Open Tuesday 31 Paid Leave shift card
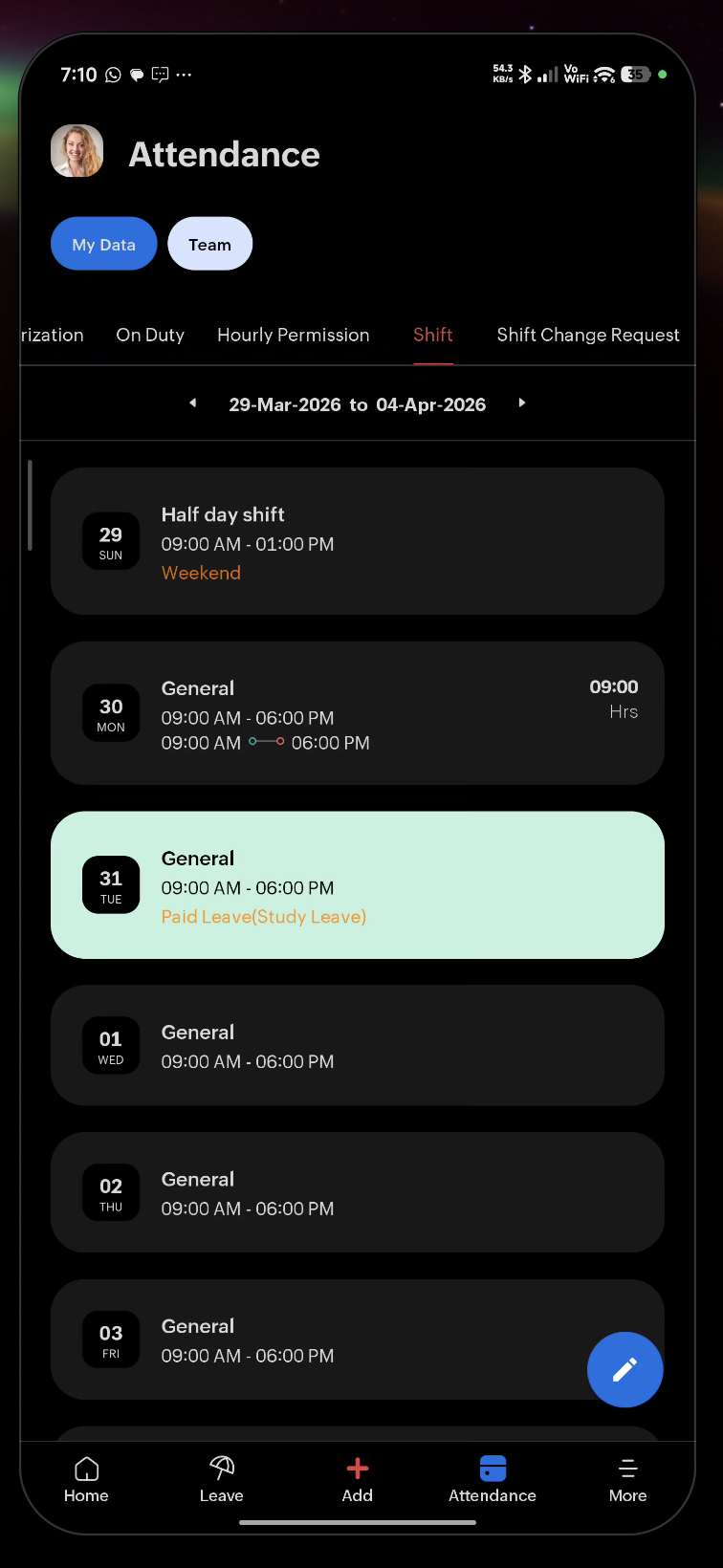This screenshot has height=1568, width=723. click(357, 885)
